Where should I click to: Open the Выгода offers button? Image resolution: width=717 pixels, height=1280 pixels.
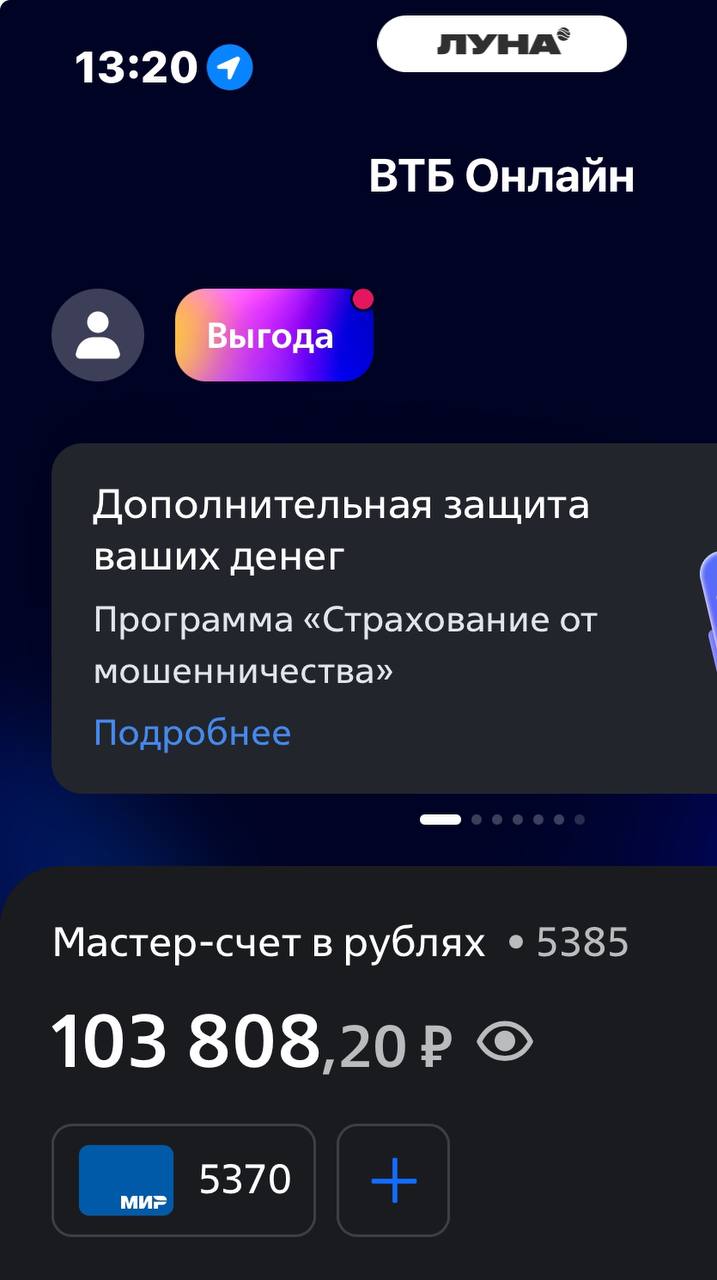coord(273,335)
